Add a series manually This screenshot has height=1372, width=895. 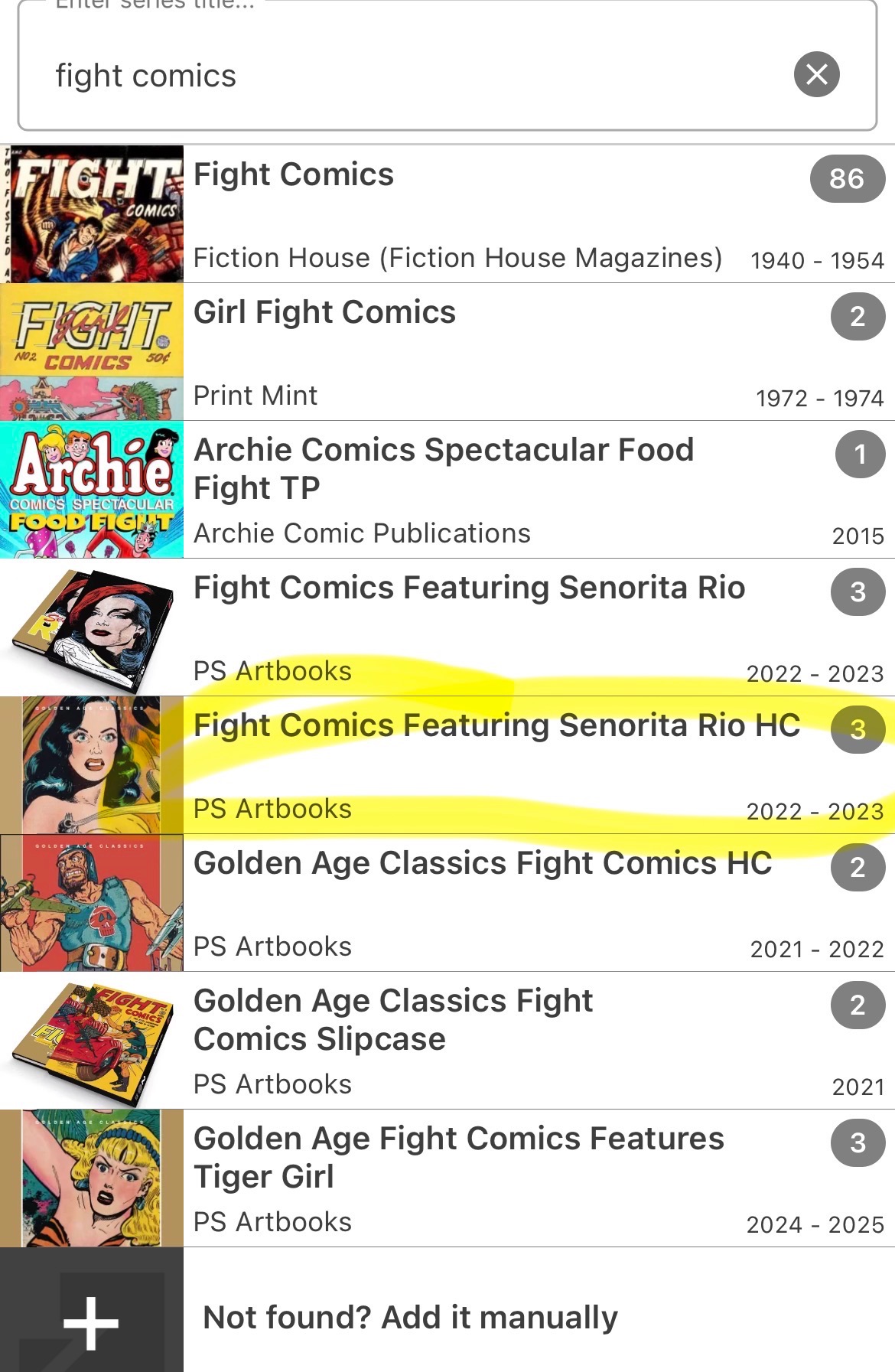point(410,1318)
